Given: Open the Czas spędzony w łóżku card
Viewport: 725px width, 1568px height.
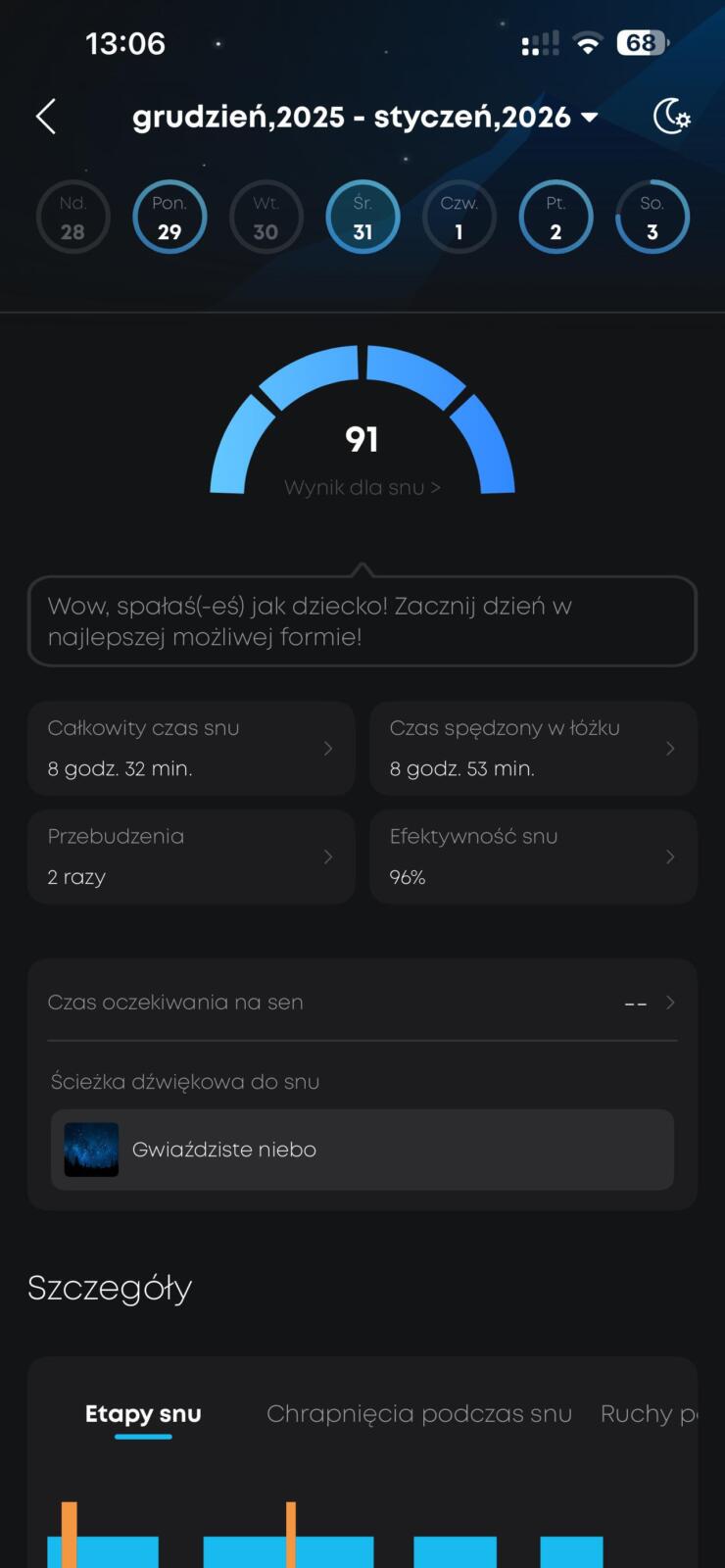Looking at the screenshot, I should (533, 749).
